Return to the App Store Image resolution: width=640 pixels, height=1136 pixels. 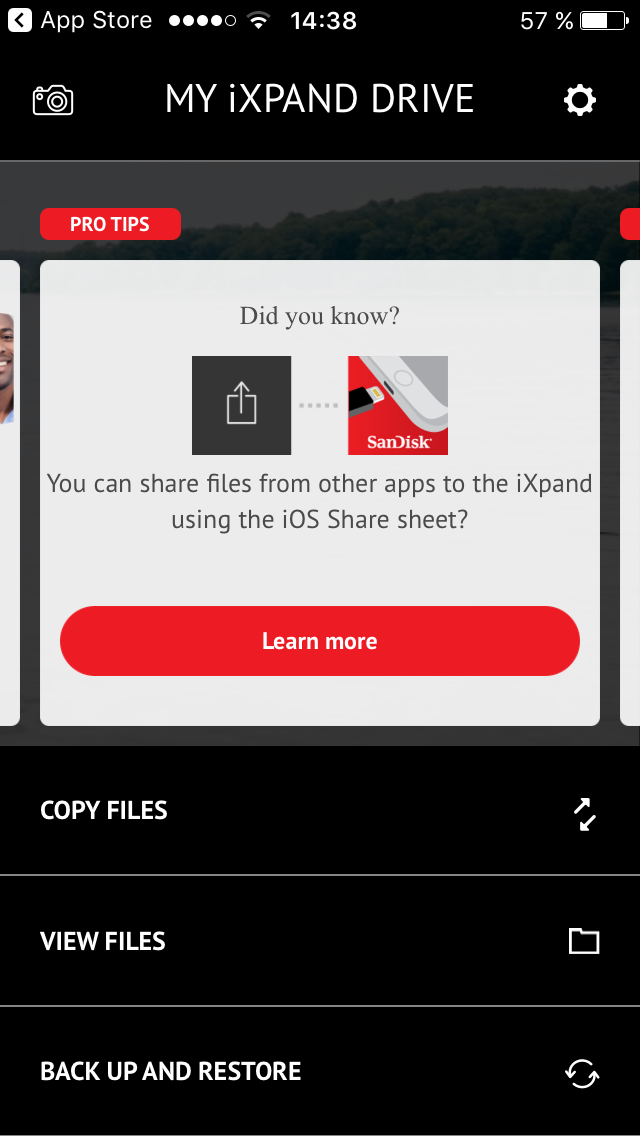(x=80, y=20)
